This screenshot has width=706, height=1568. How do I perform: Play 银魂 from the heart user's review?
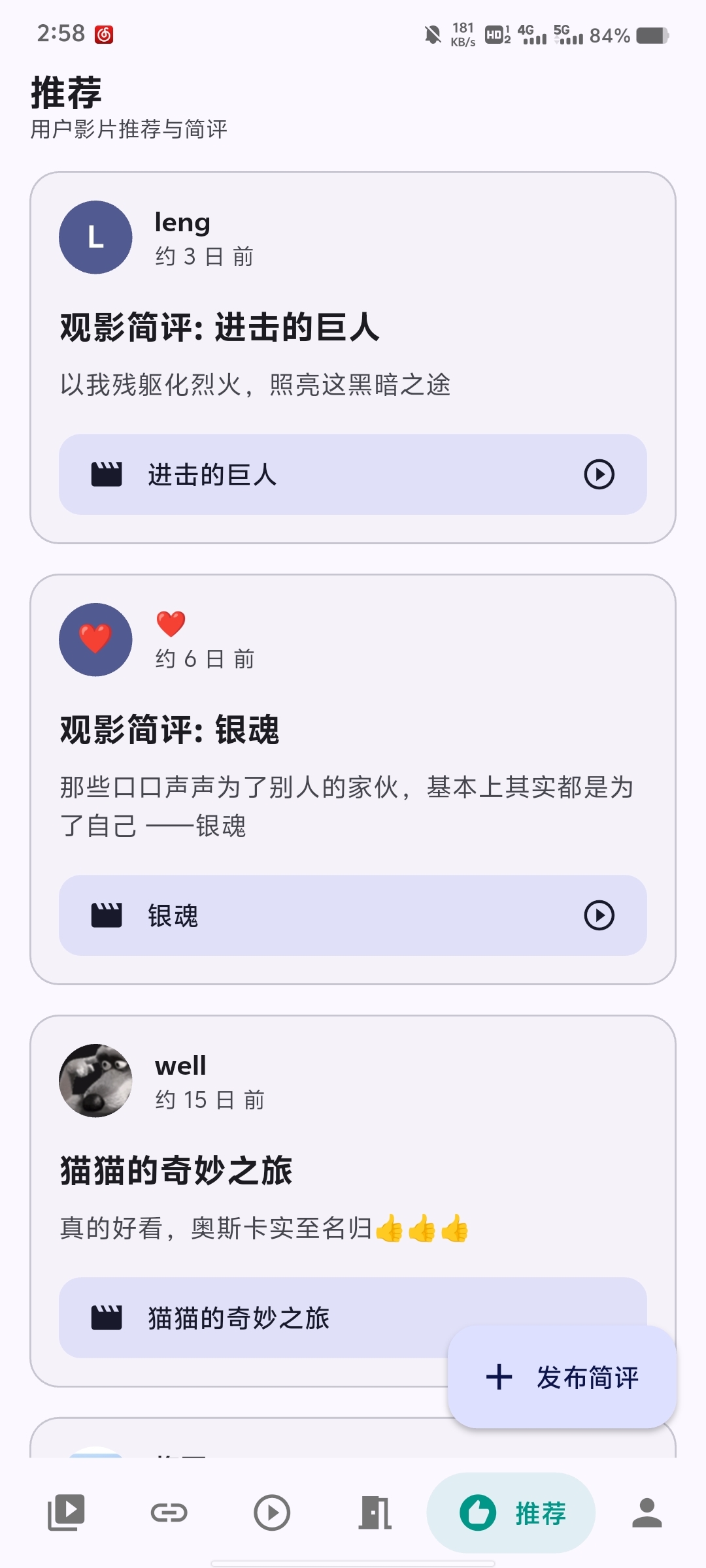click(x=599, y=915)
